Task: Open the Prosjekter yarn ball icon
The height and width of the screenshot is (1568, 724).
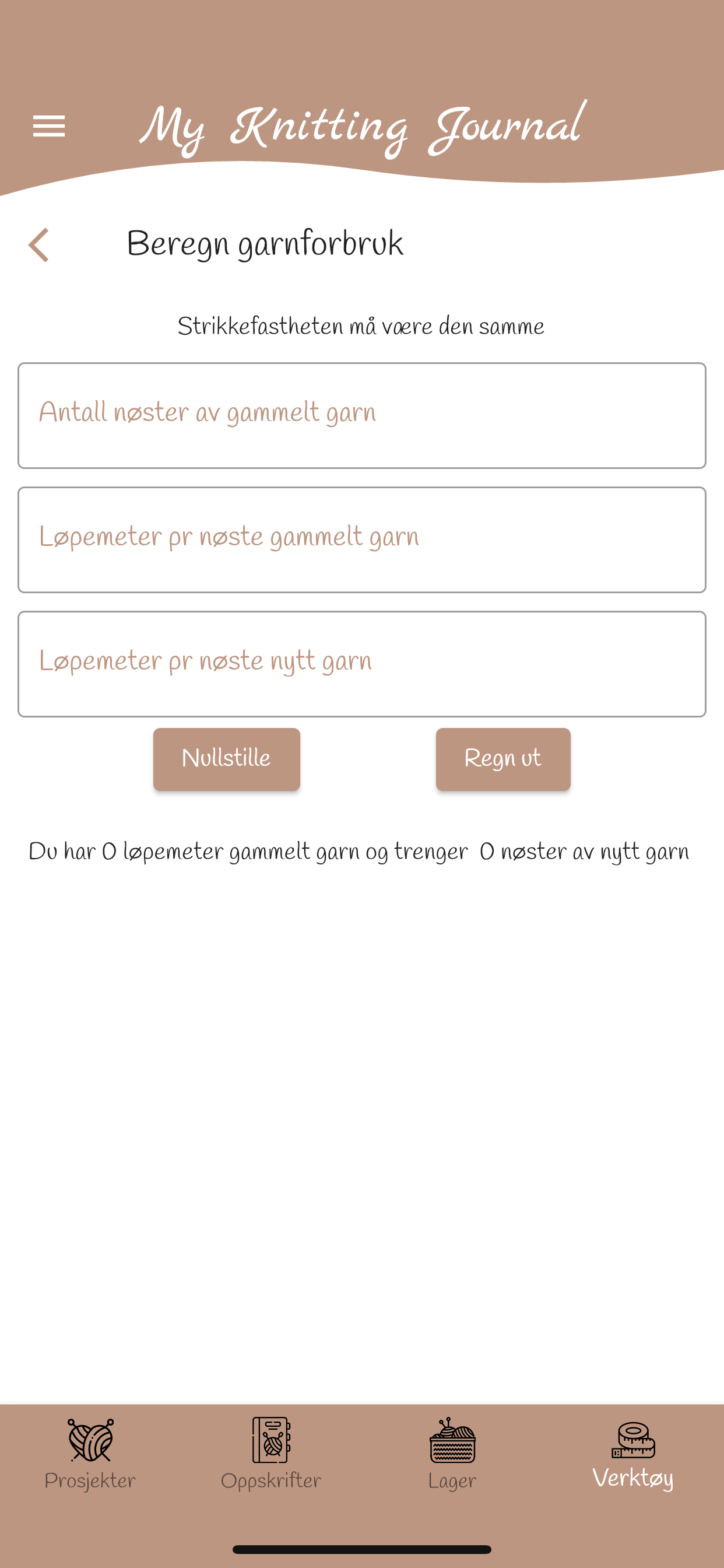Action: coord(89,1440)
